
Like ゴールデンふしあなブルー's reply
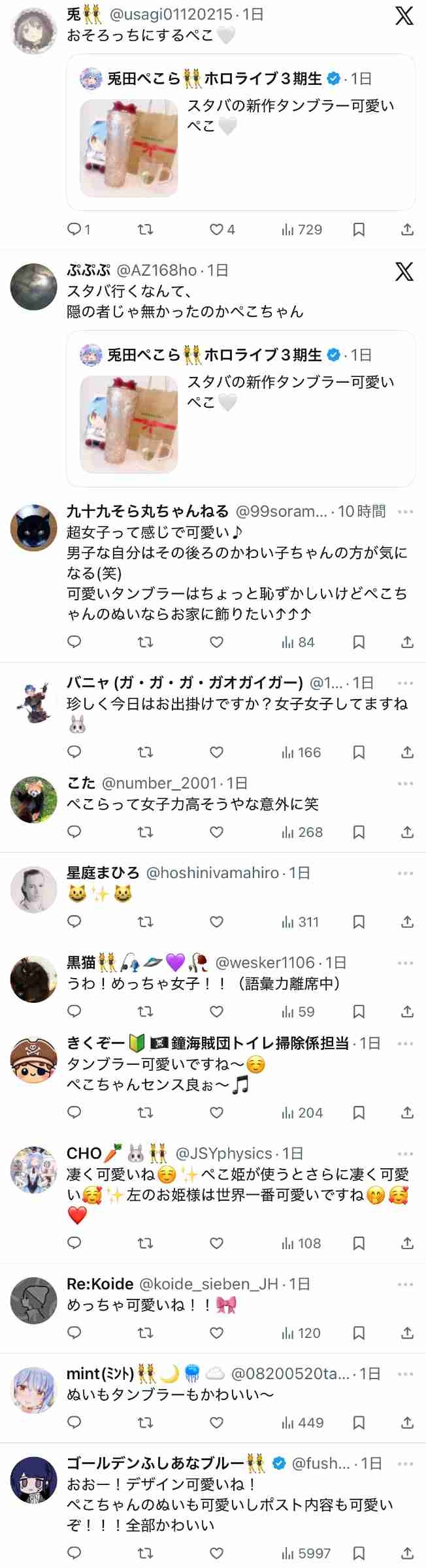(x=216, y=1553)
